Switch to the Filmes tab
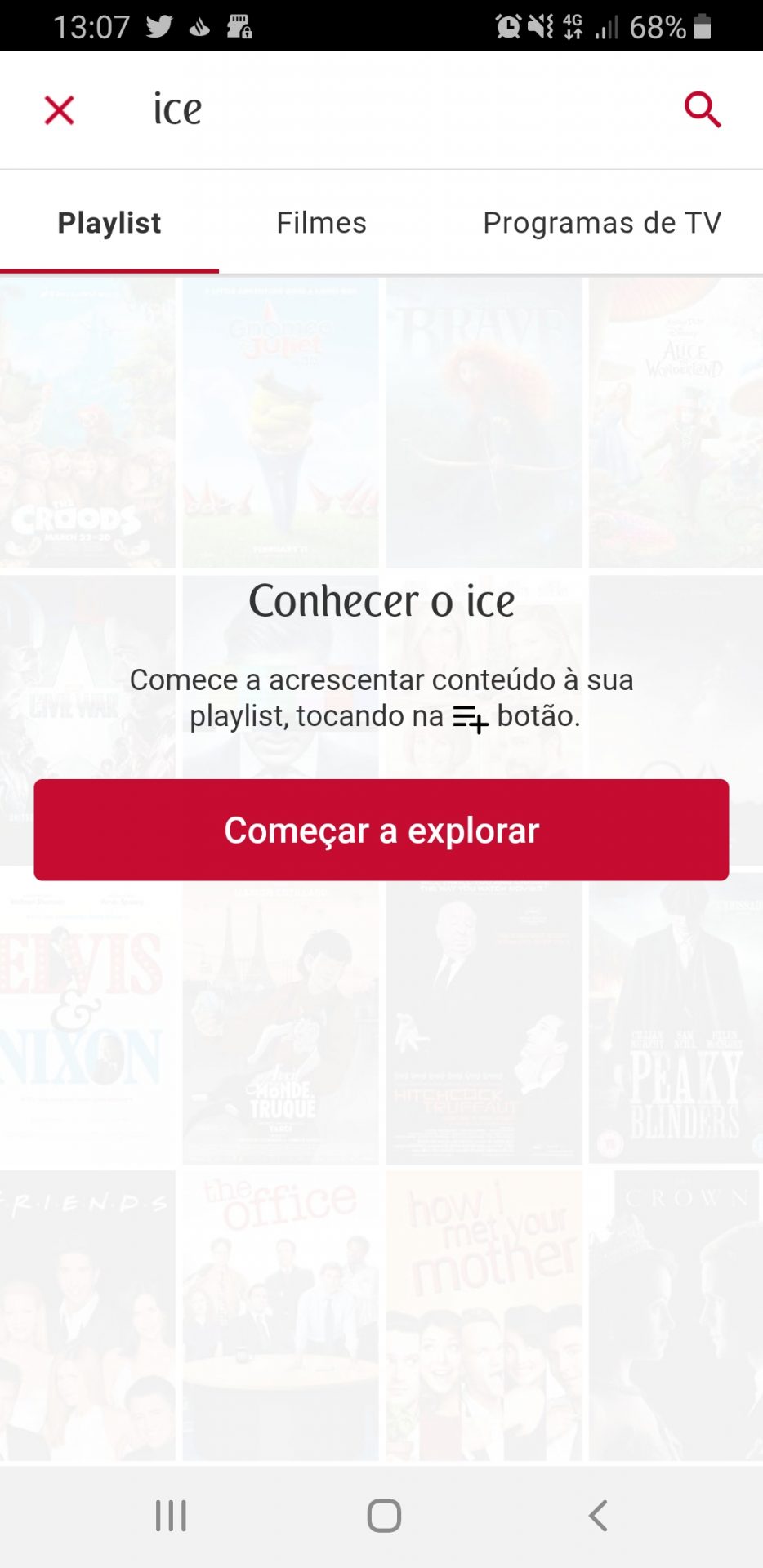 (321, 223)
